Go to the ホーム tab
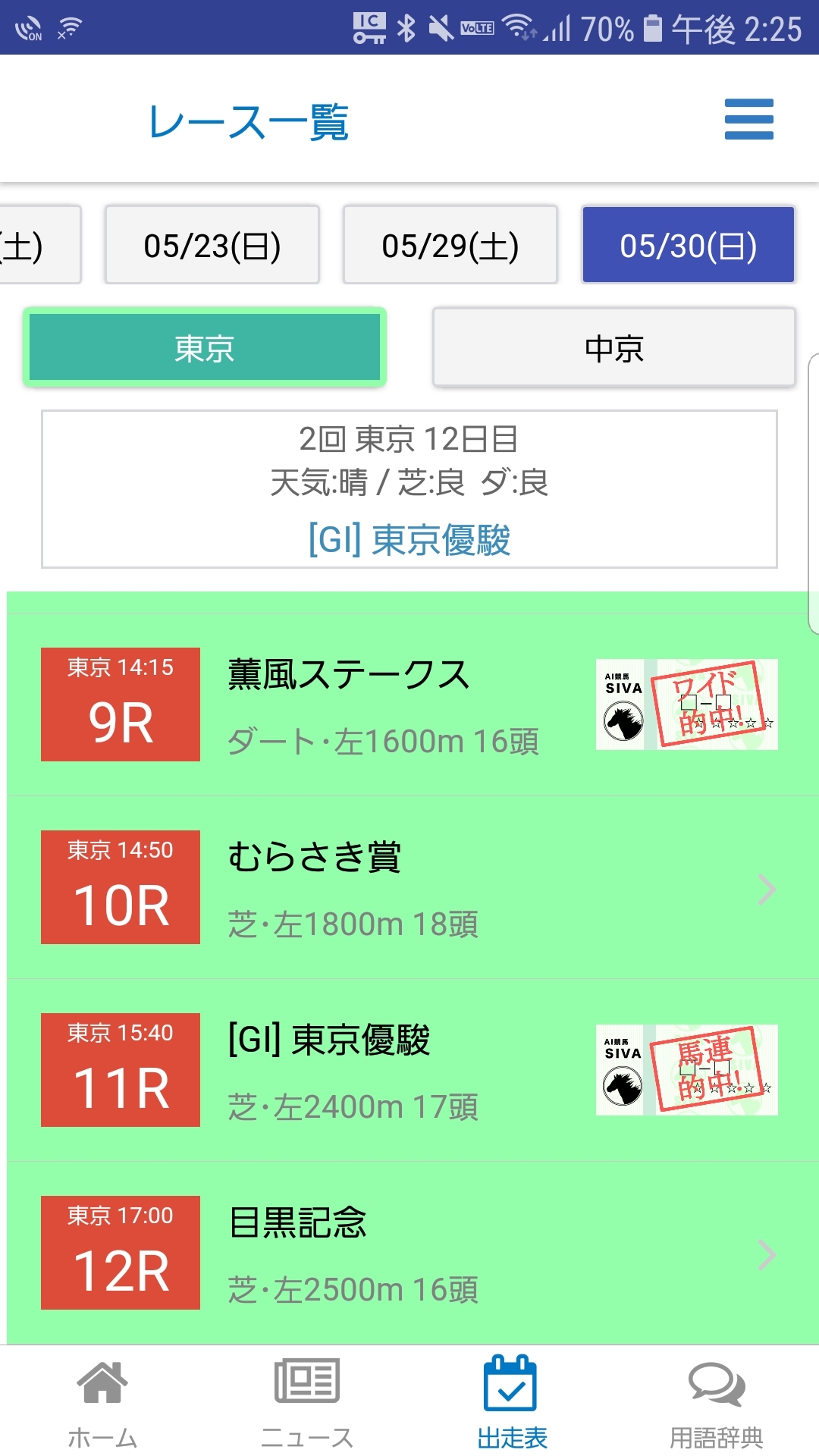Viewport: 819px width, 1456px height. pyautogui.click(x=102, y=1402)
